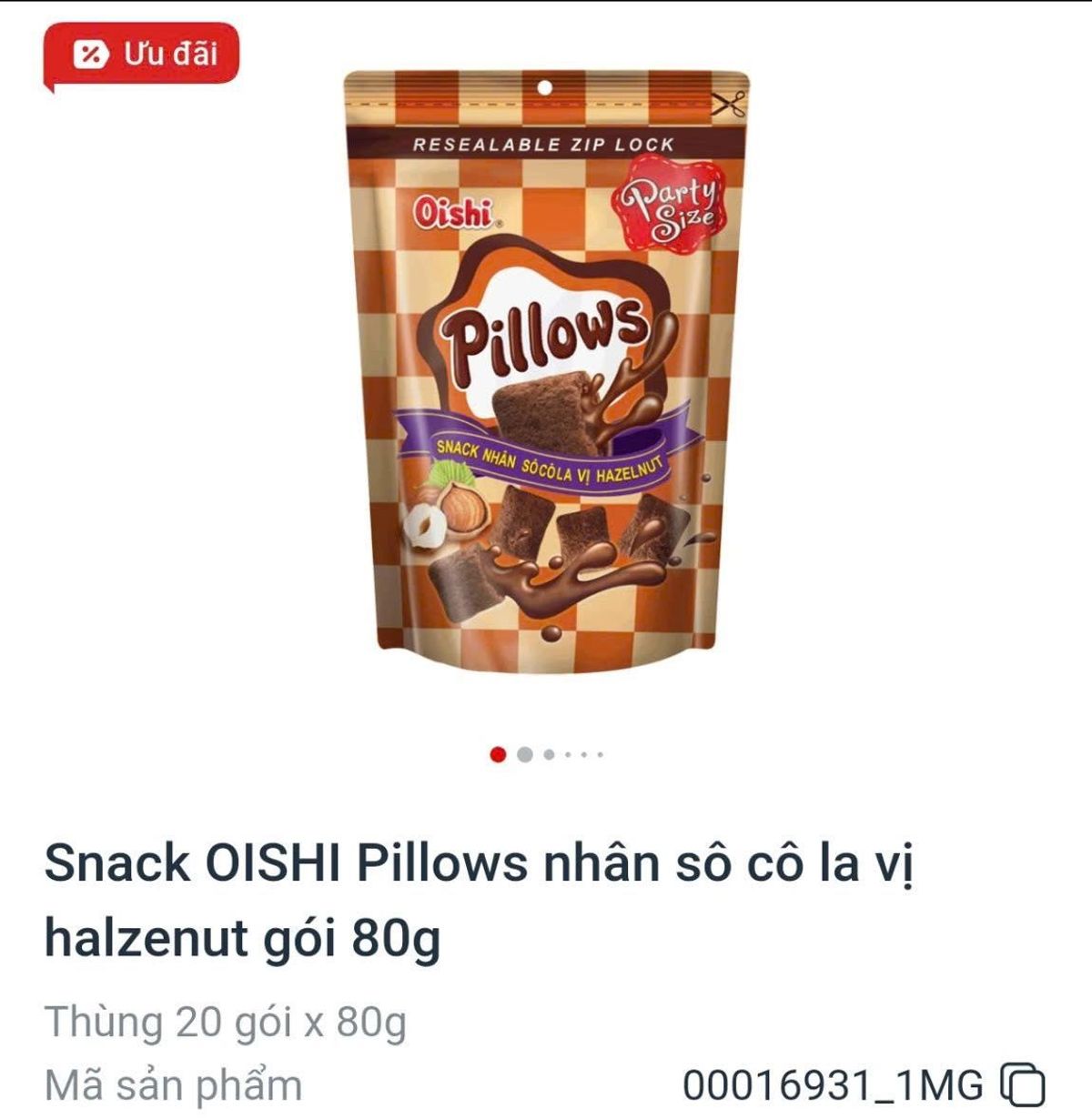Viewport: 1092px width, 1119px height.
Task: Copy the product code 00016931_1MG
Action: pyautogui.click(x=1023, y=1084)
